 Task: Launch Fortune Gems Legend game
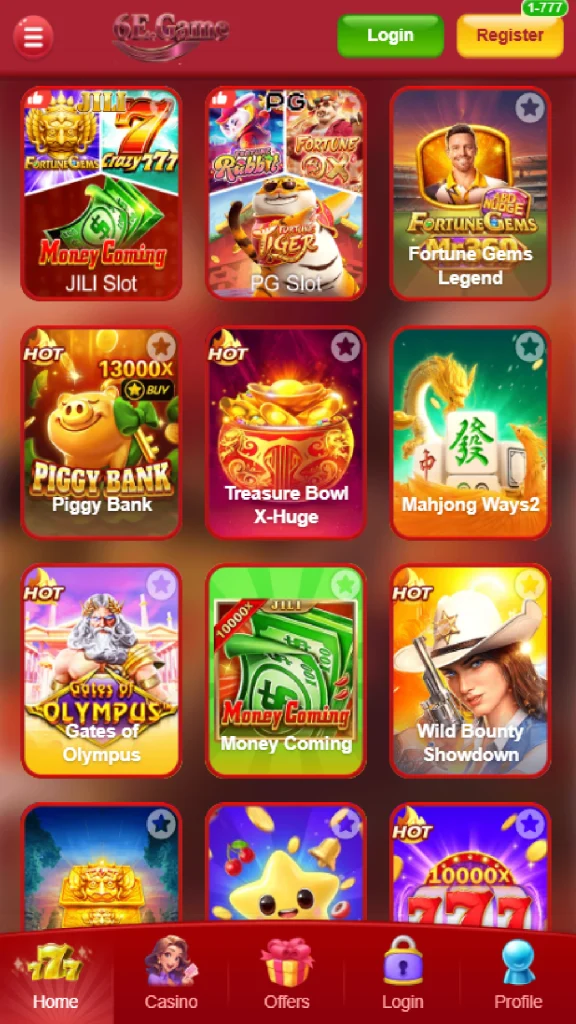(x=470, y=193)
